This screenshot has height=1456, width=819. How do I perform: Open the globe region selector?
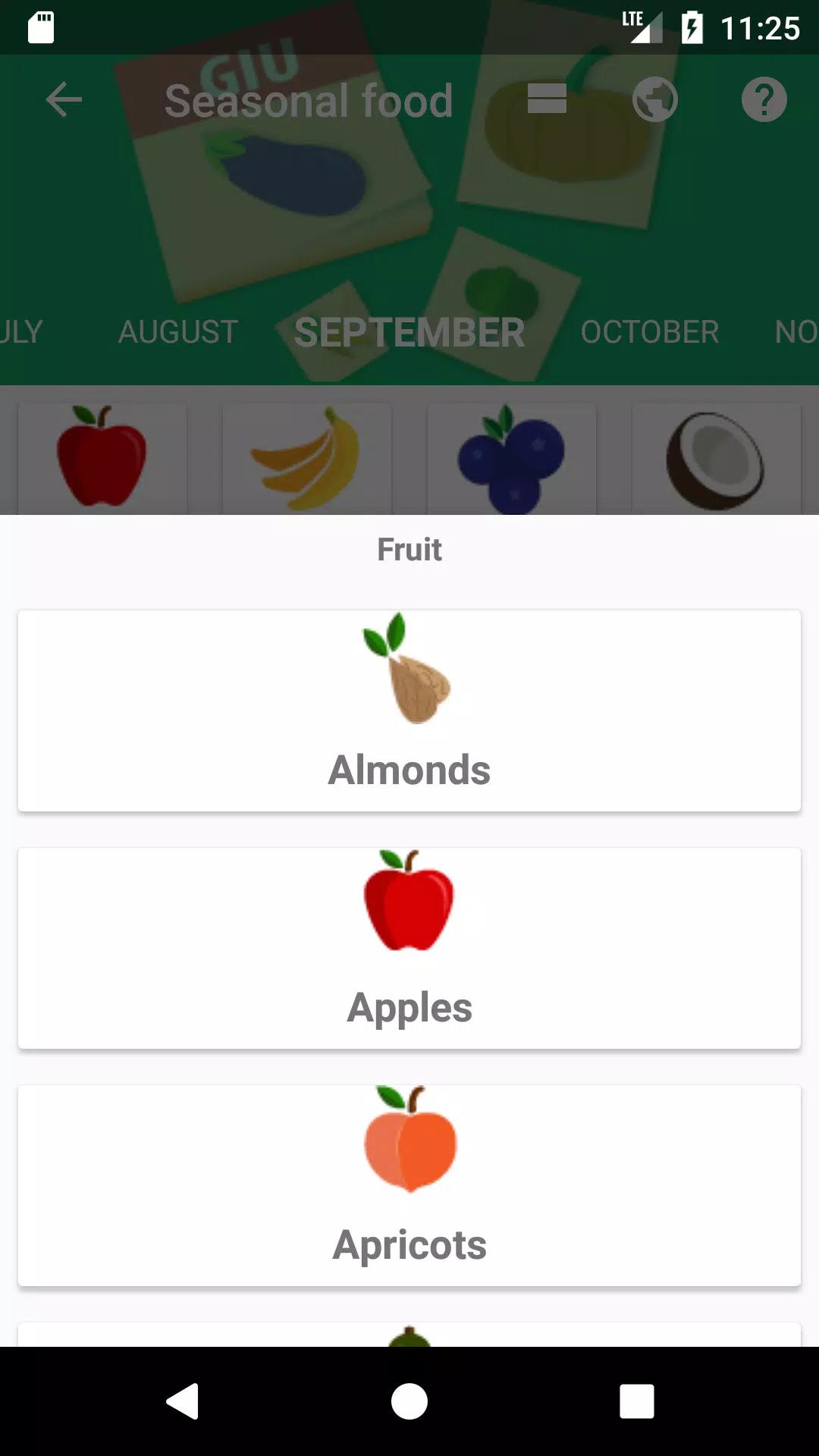(x=654, y=99)
